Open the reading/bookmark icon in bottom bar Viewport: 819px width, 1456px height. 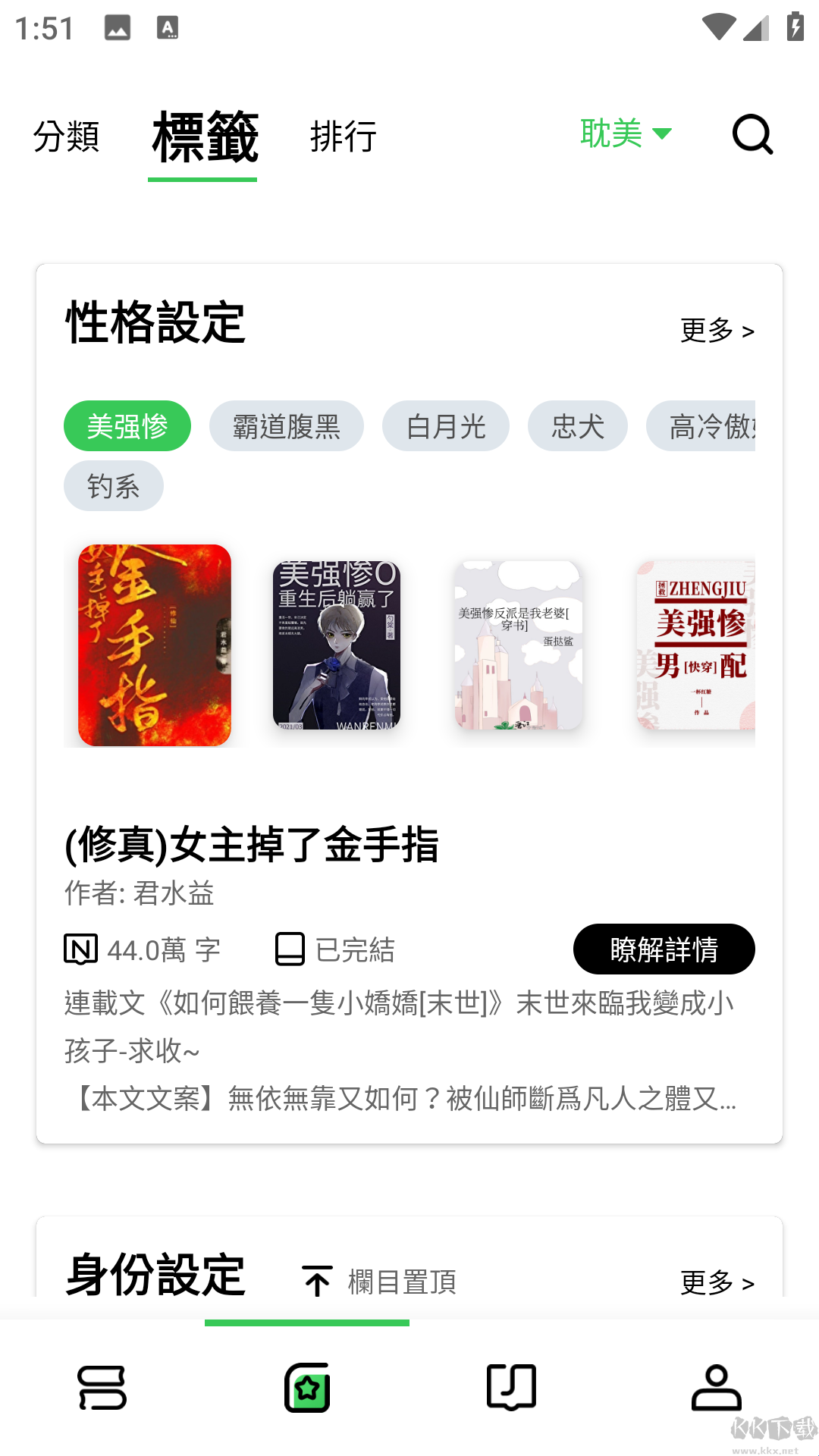click(x=512, y=1390)
